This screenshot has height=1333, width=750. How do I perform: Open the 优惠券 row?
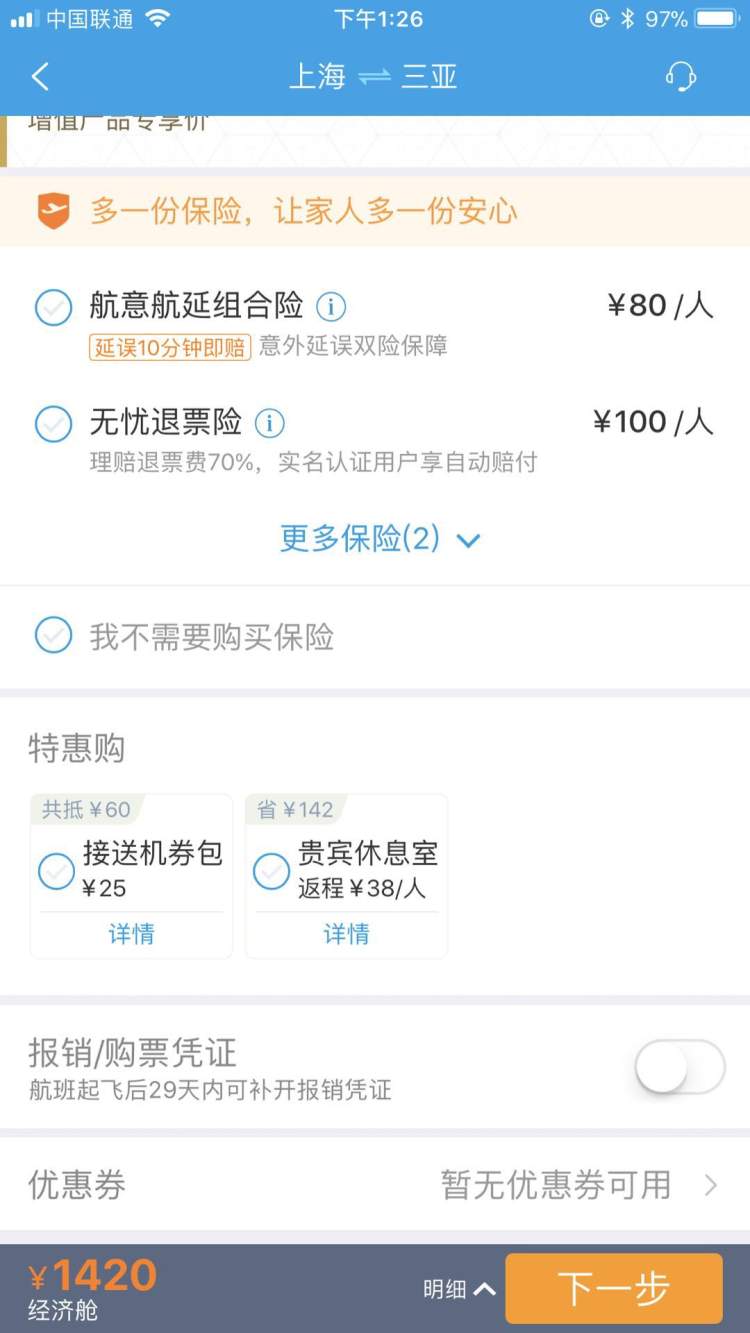coord(375,1185)
